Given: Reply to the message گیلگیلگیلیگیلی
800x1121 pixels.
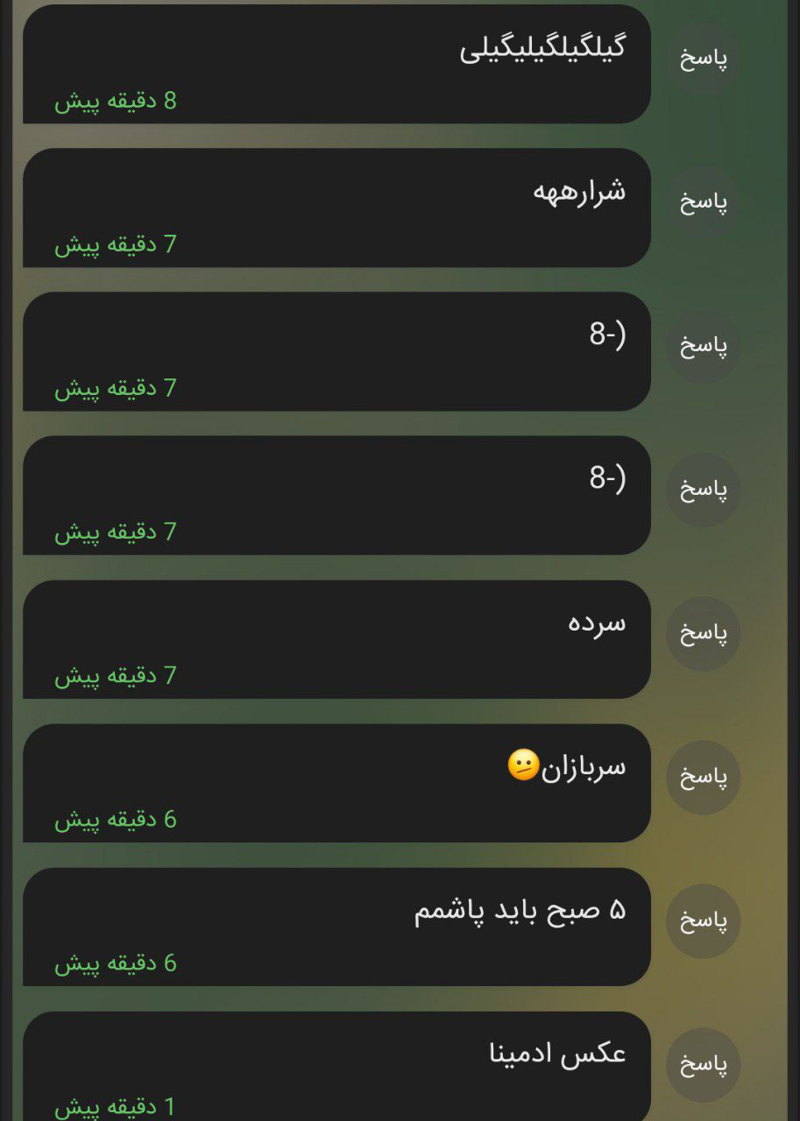Looking at the screenshot, I should tap(703, 58).
